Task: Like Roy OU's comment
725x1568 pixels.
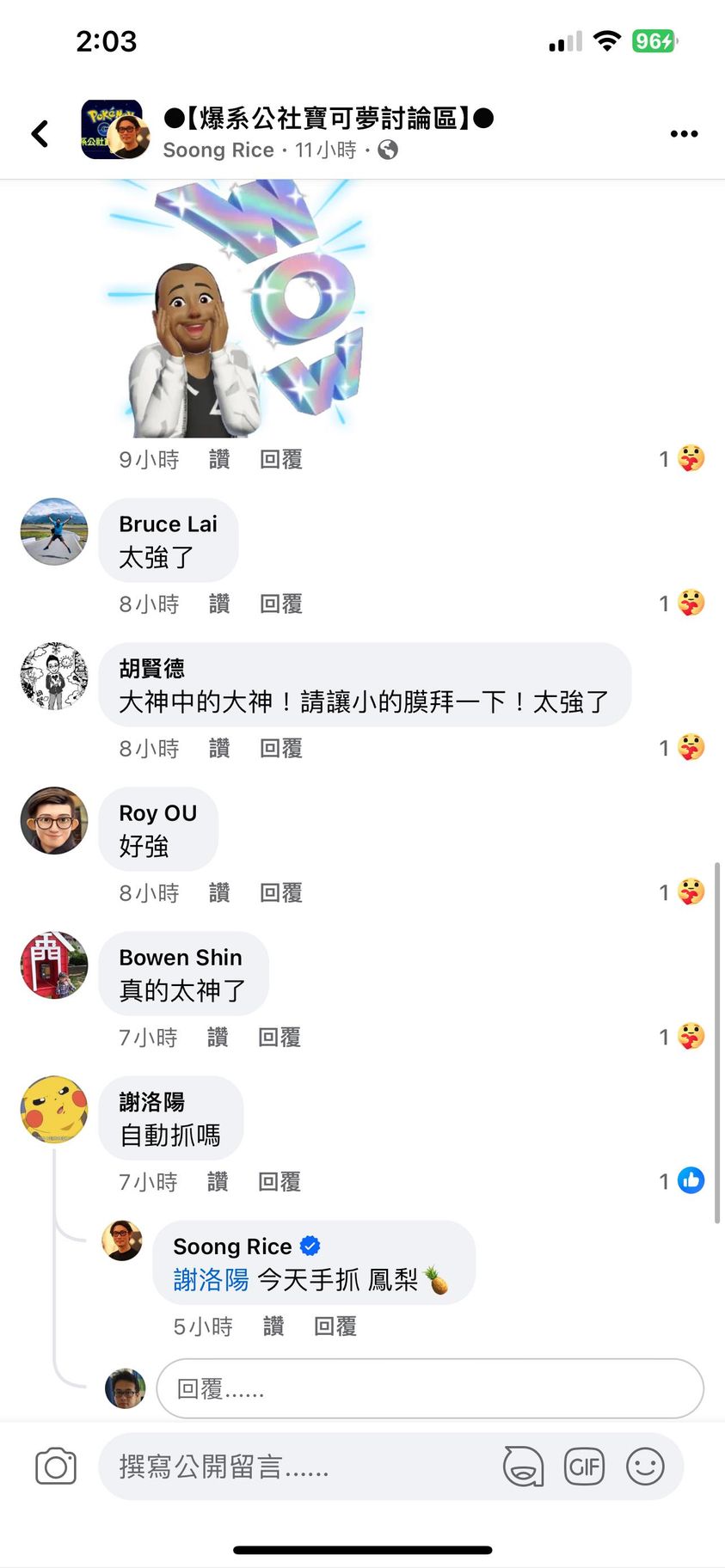Action: click(x=219, y=893)
